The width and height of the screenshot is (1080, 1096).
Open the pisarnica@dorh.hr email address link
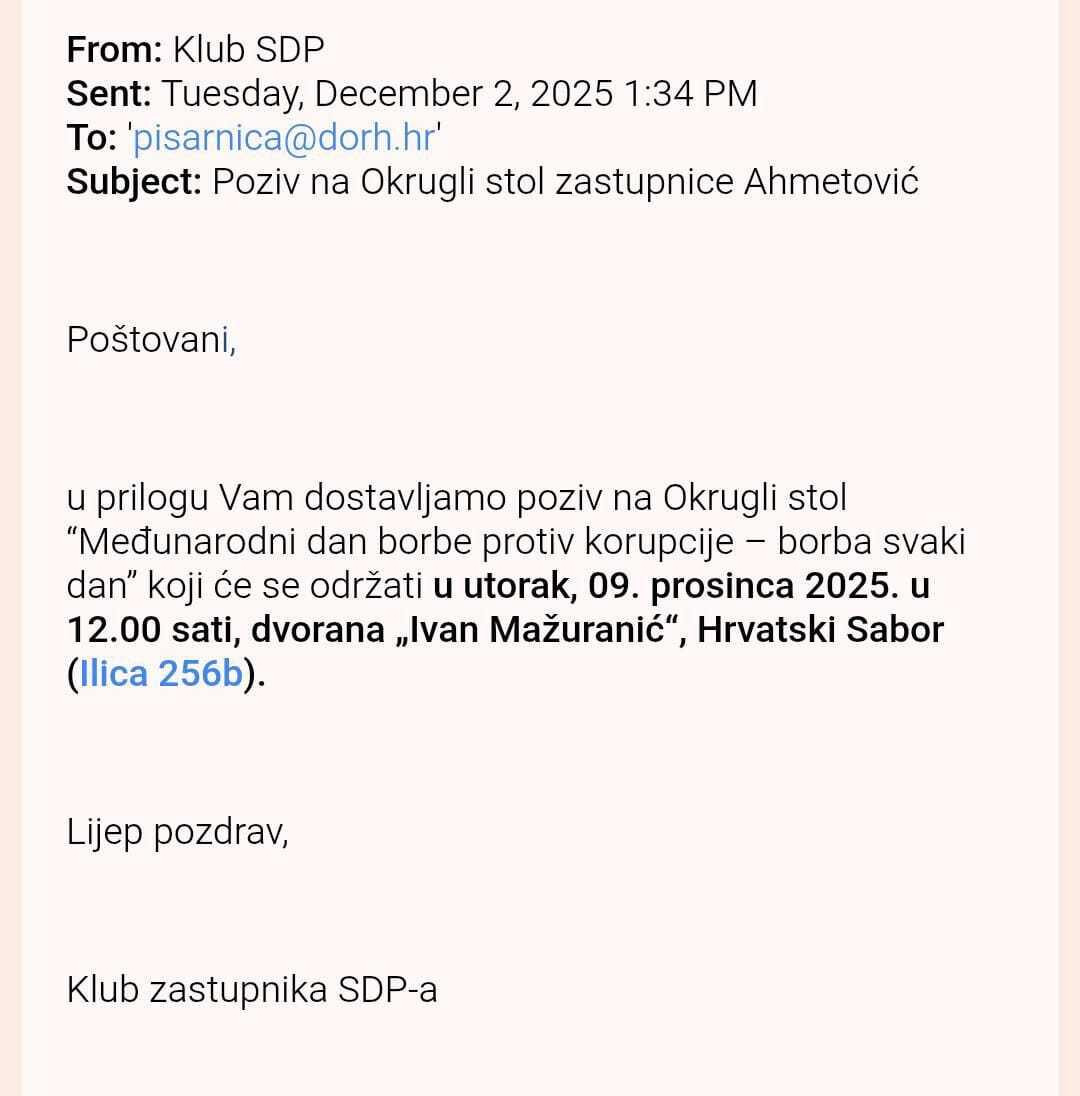coord(284,138)
